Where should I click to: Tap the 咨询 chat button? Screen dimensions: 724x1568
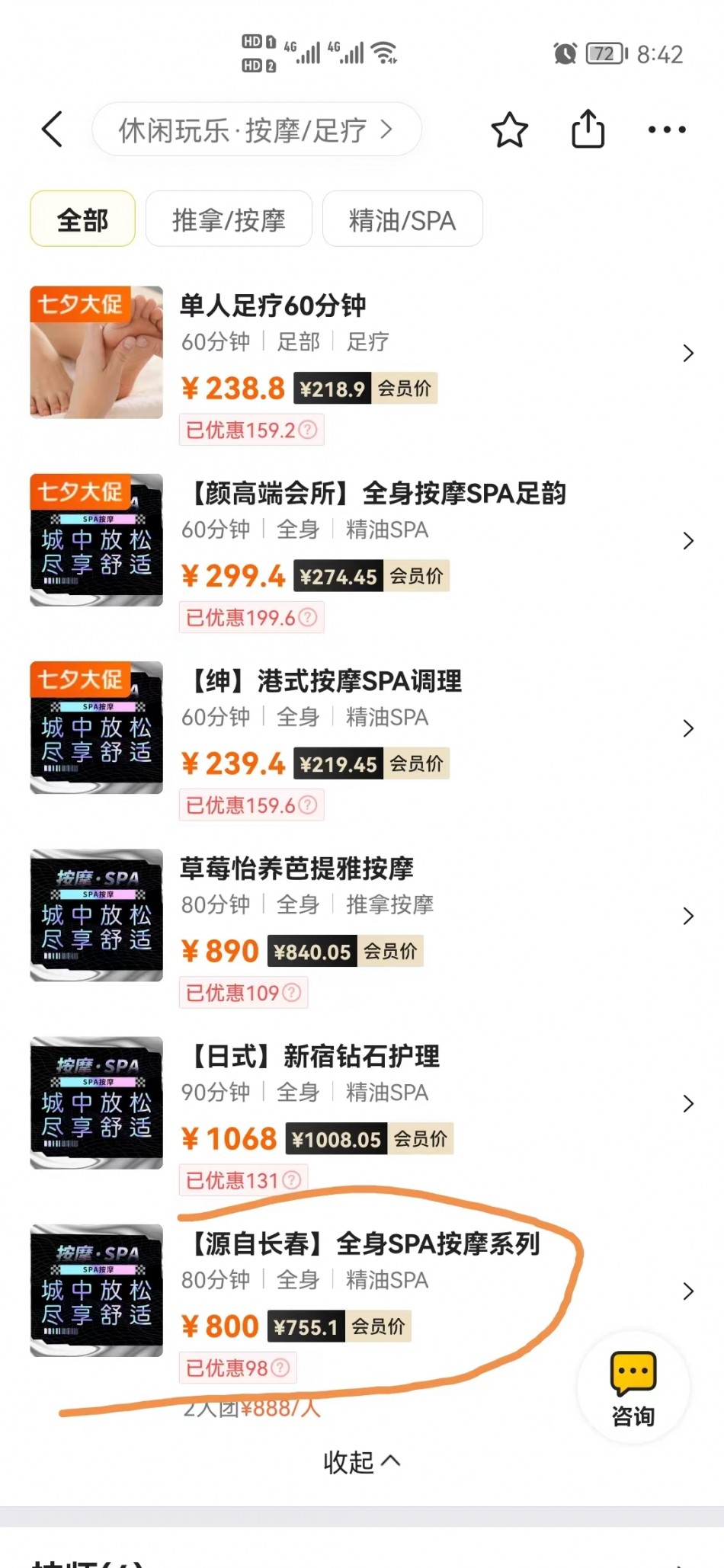633,1388
